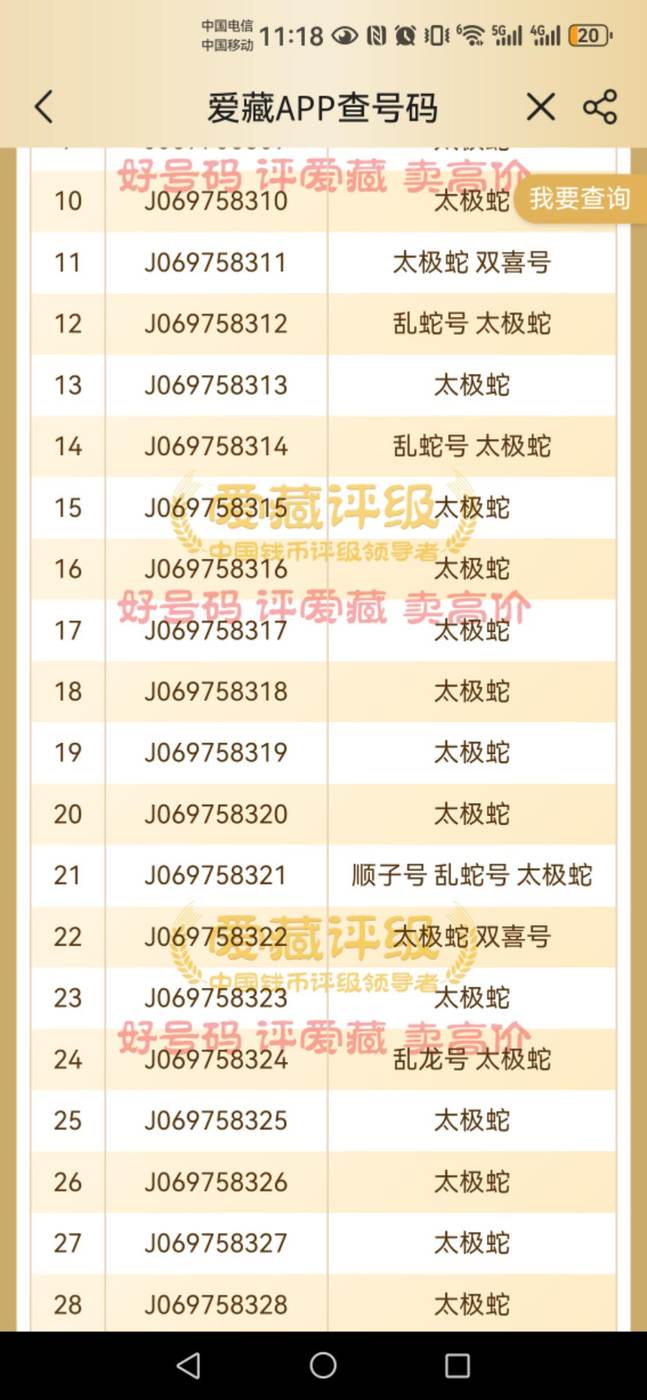The width and height of the screenshot is (647, 1400).
Task: Share this number lookup page
Action: 600,107
